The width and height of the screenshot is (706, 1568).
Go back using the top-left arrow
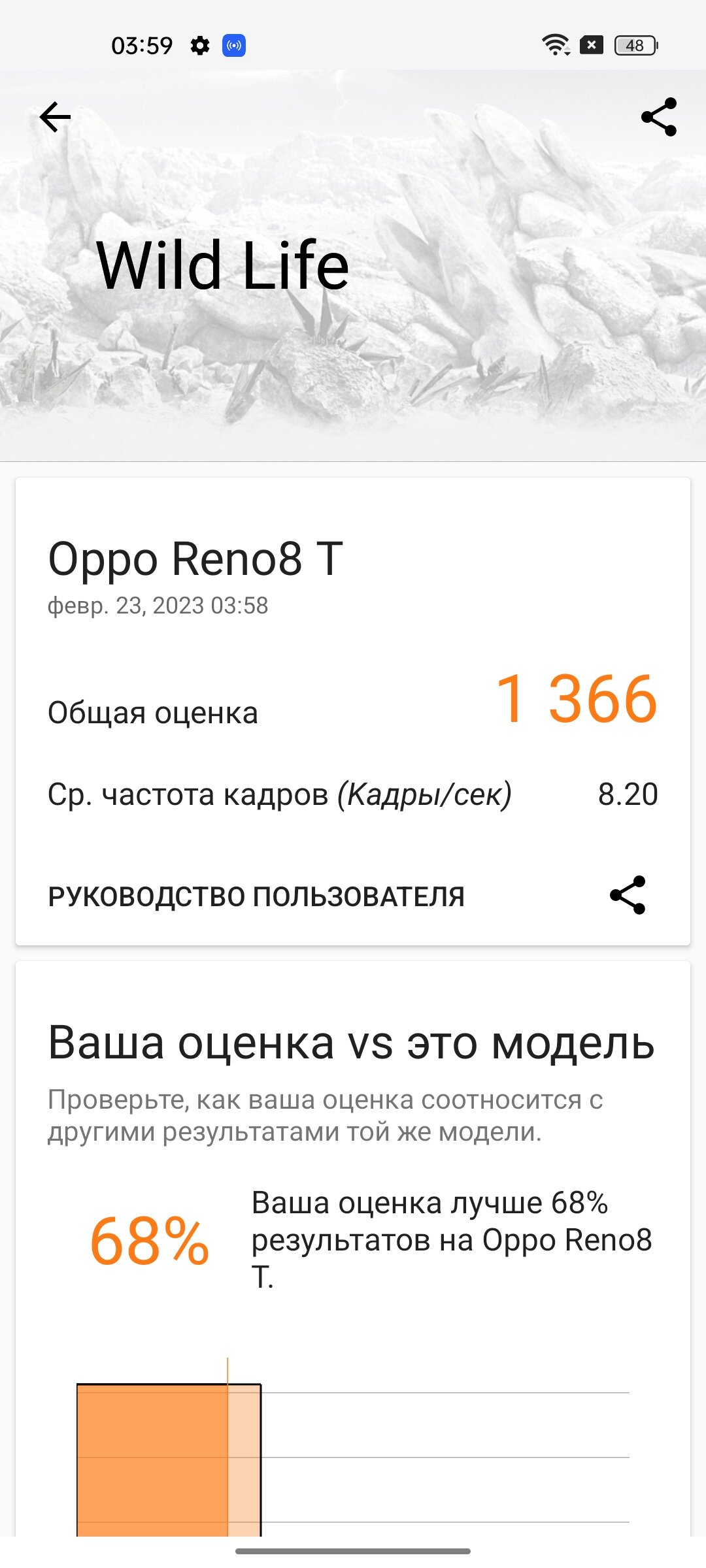point(55,118)
